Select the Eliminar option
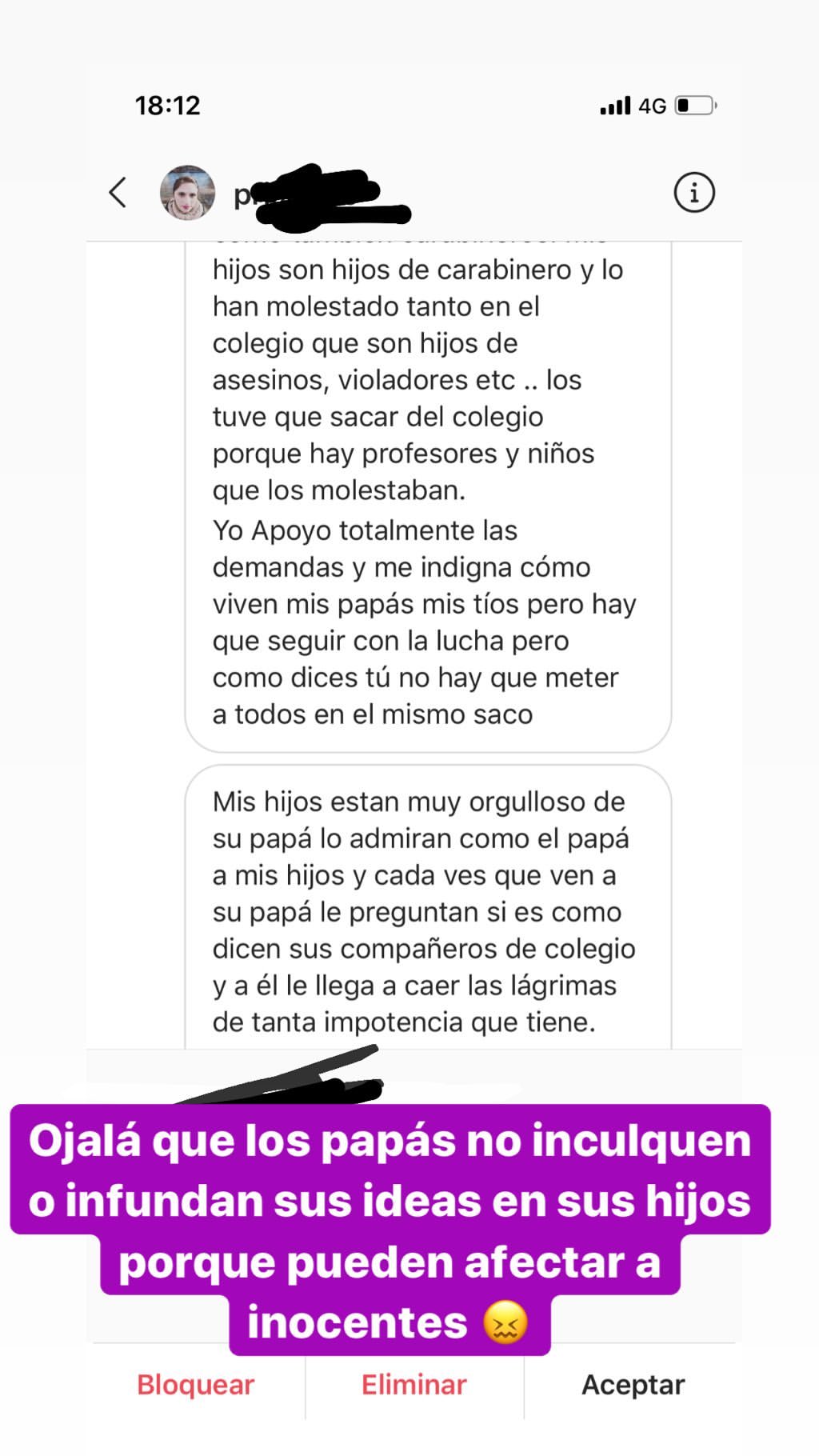Screen dimensions: 819x1456 (413, 1384)
